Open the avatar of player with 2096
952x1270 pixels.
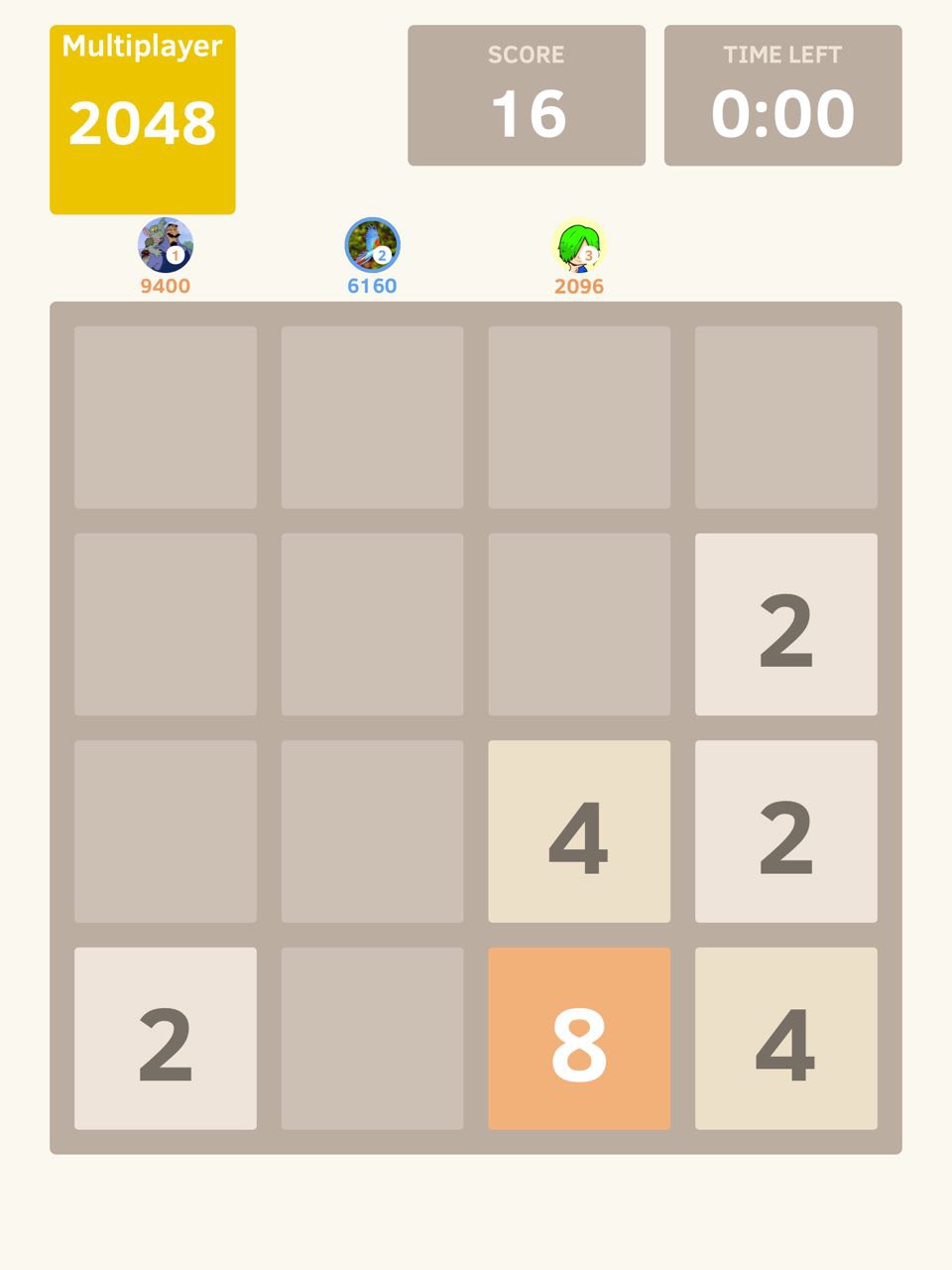coord(578,245)
